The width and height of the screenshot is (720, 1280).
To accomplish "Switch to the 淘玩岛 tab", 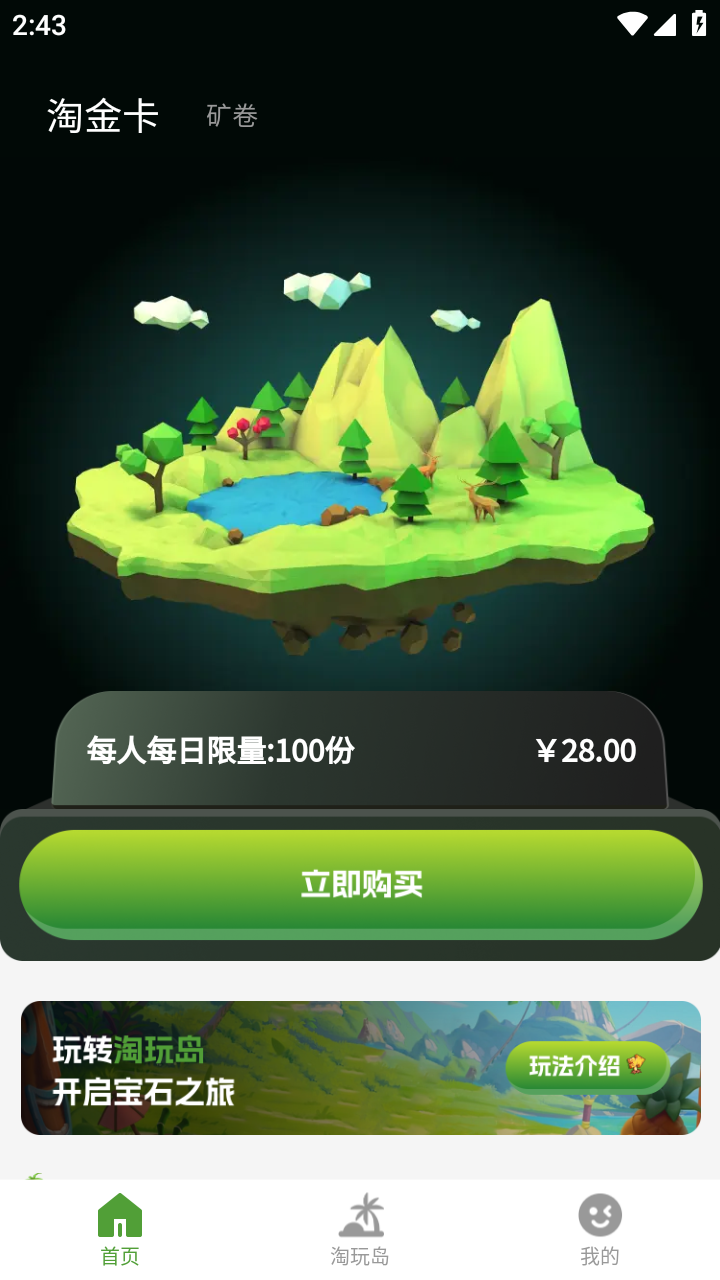I will point(360,1230).
